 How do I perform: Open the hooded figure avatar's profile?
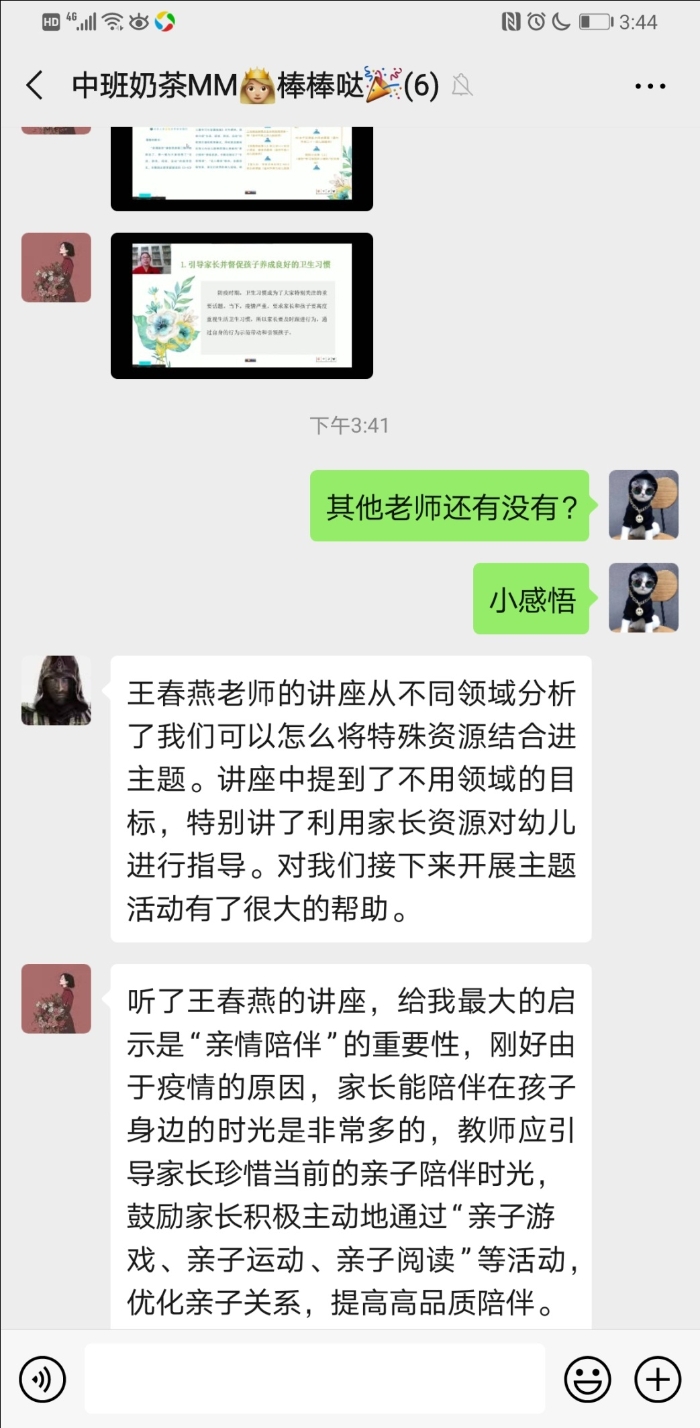click(56, 690)
